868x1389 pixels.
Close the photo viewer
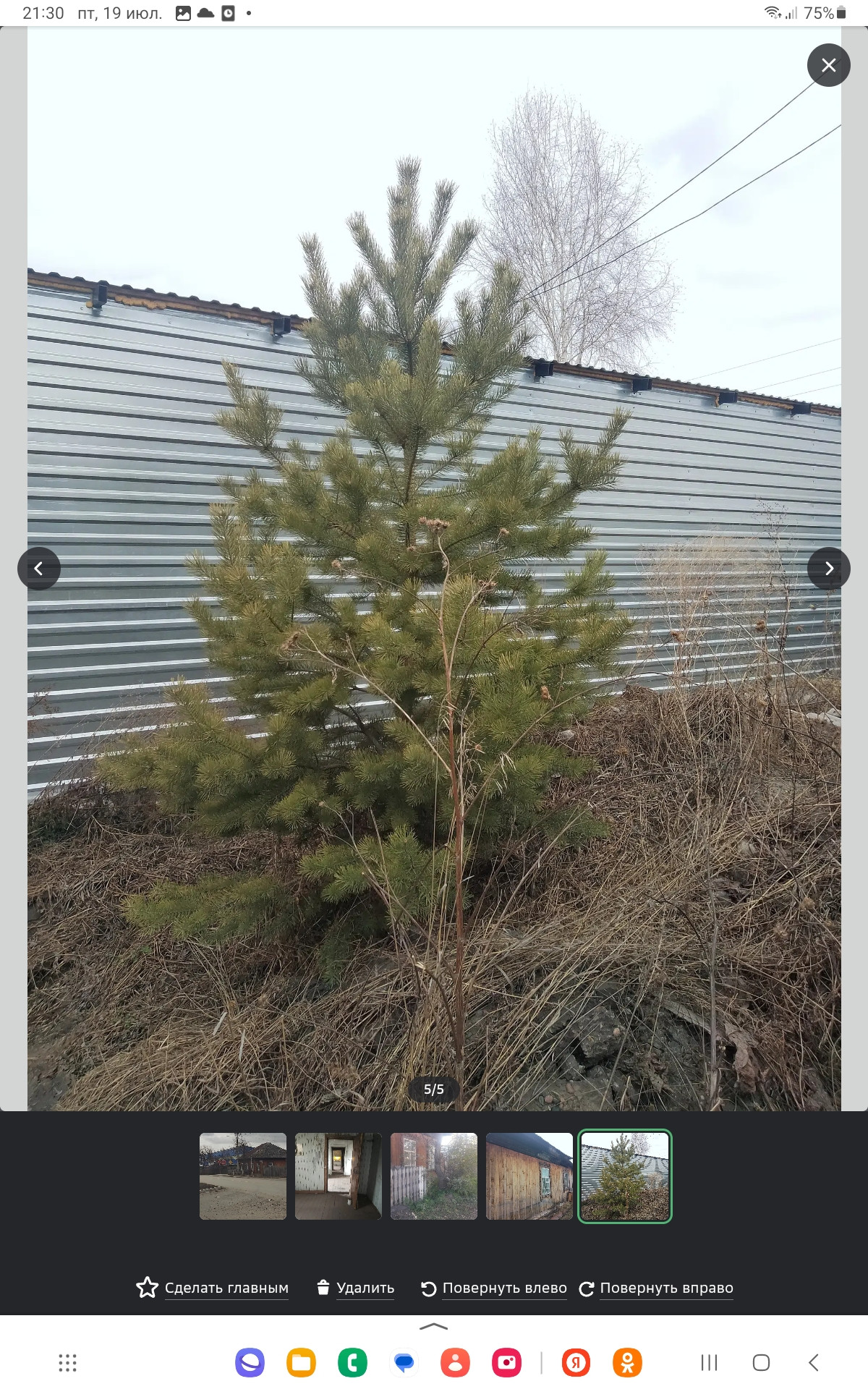[828, 65]
